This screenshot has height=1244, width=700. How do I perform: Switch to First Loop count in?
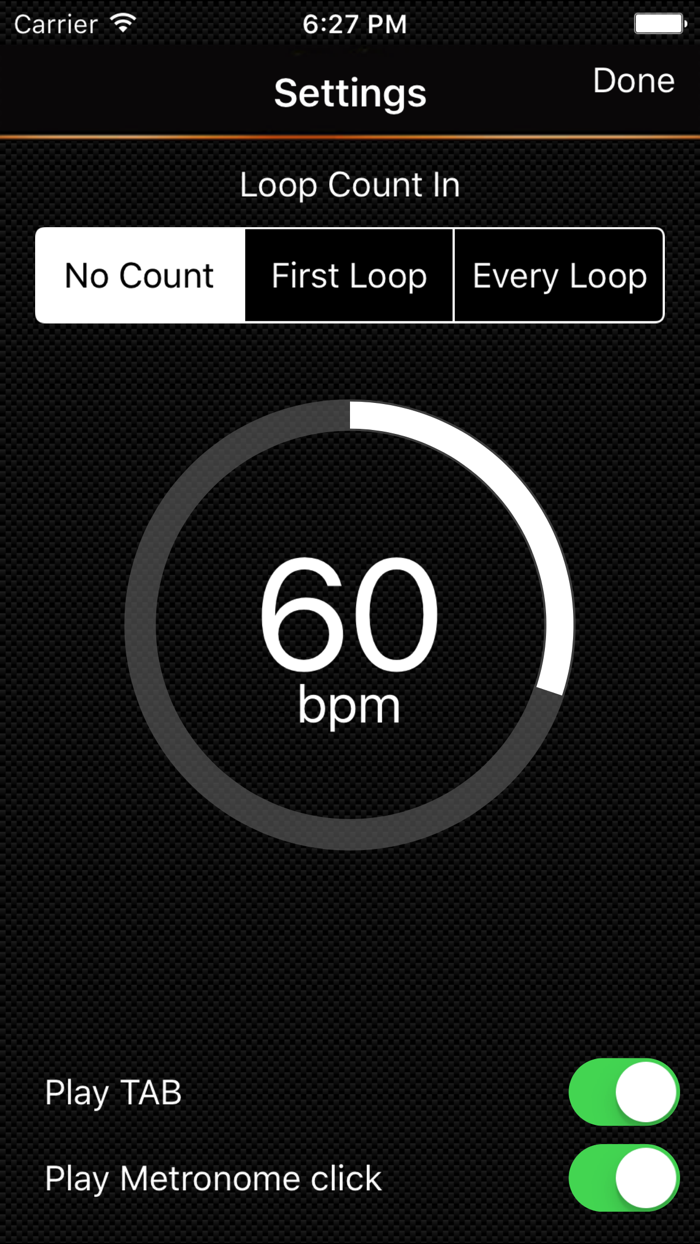(x=349, y=276)
